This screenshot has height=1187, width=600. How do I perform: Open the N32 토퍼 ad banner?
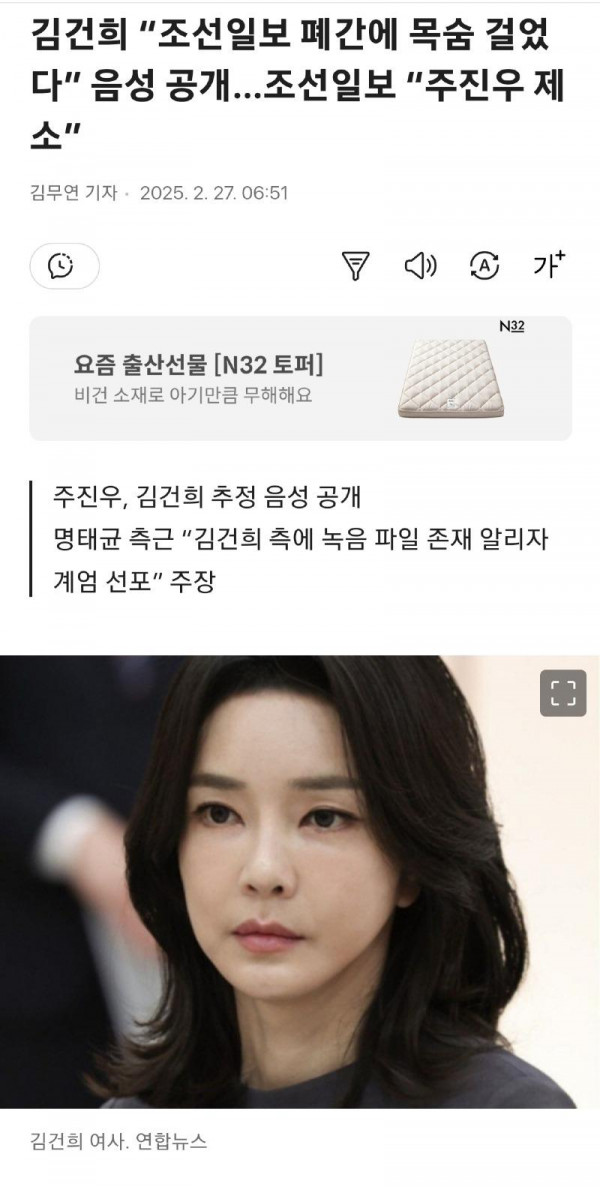pos(300,379)
